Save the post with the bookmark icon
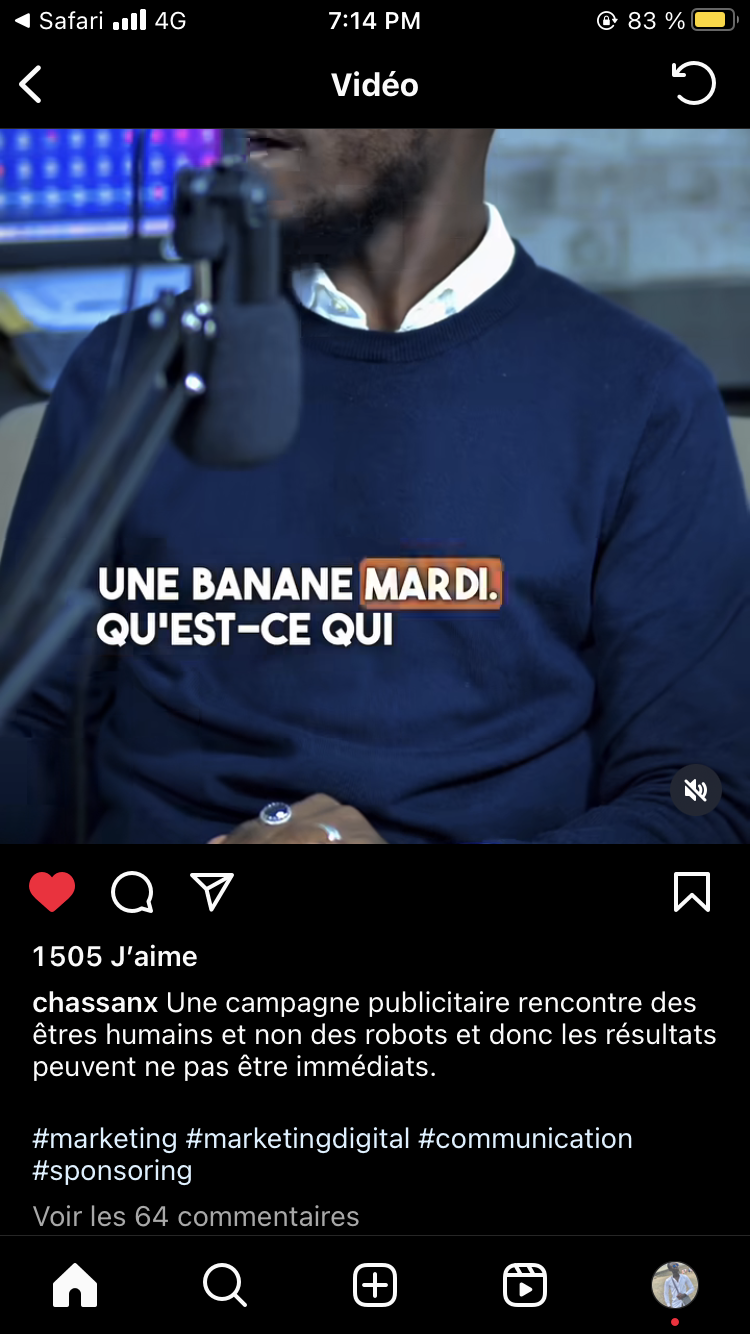The height and width of the screenshot is (1334, 750). coord(692,892)
